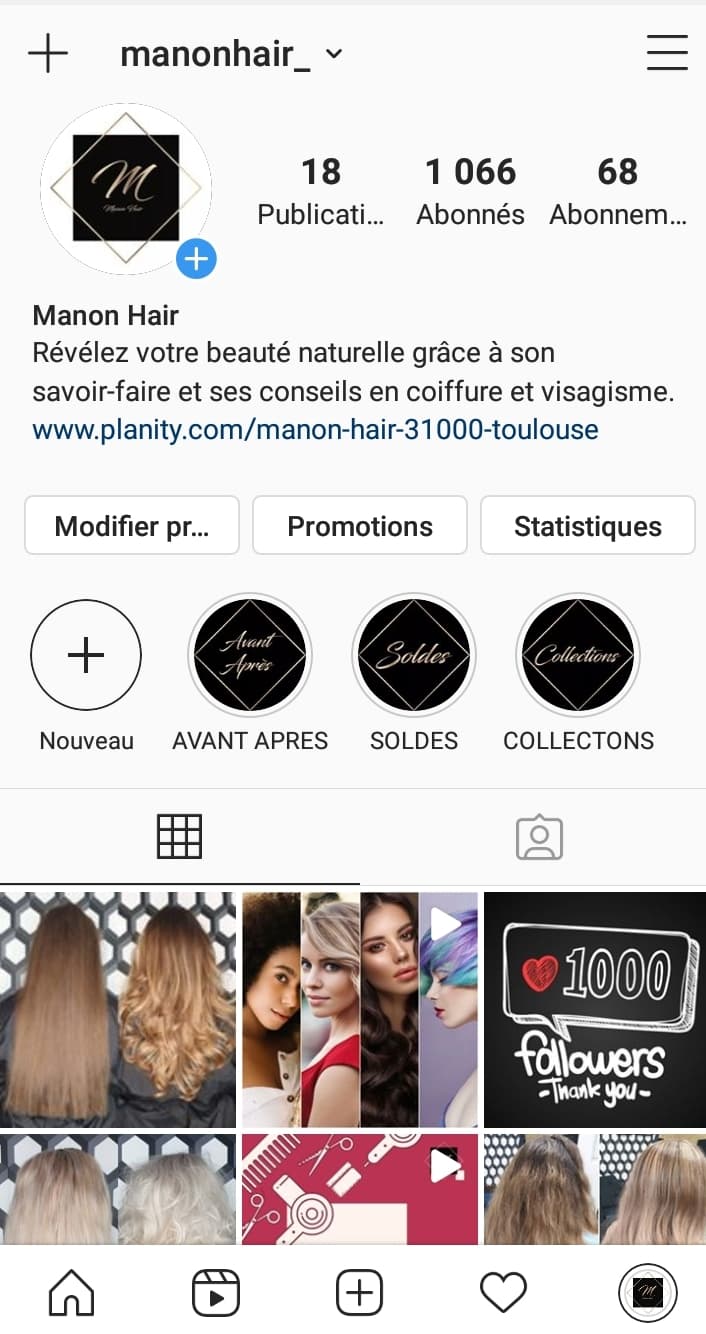Open Statistiques
Screen dimensions: 706x1334
[588, 526]
